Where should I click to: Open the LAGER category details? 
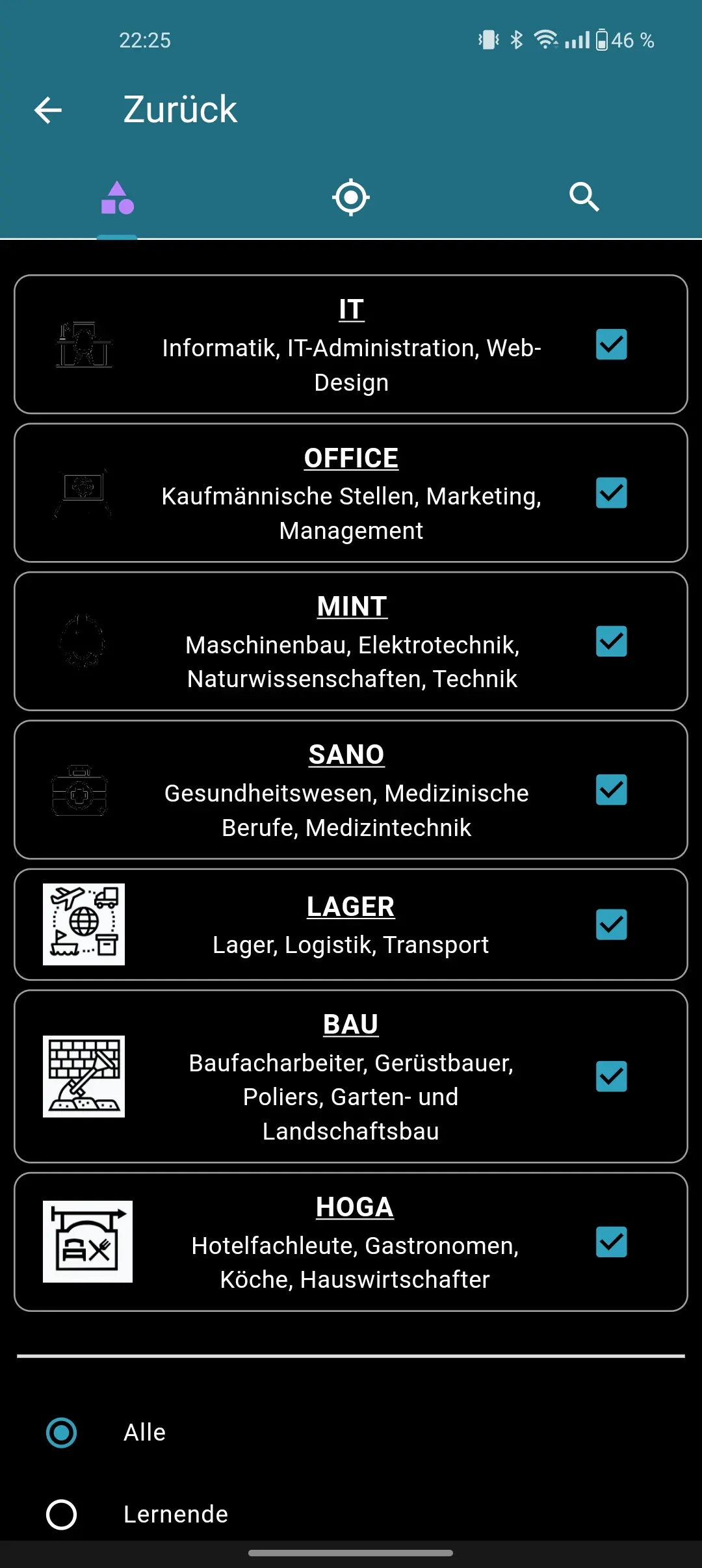350,905
